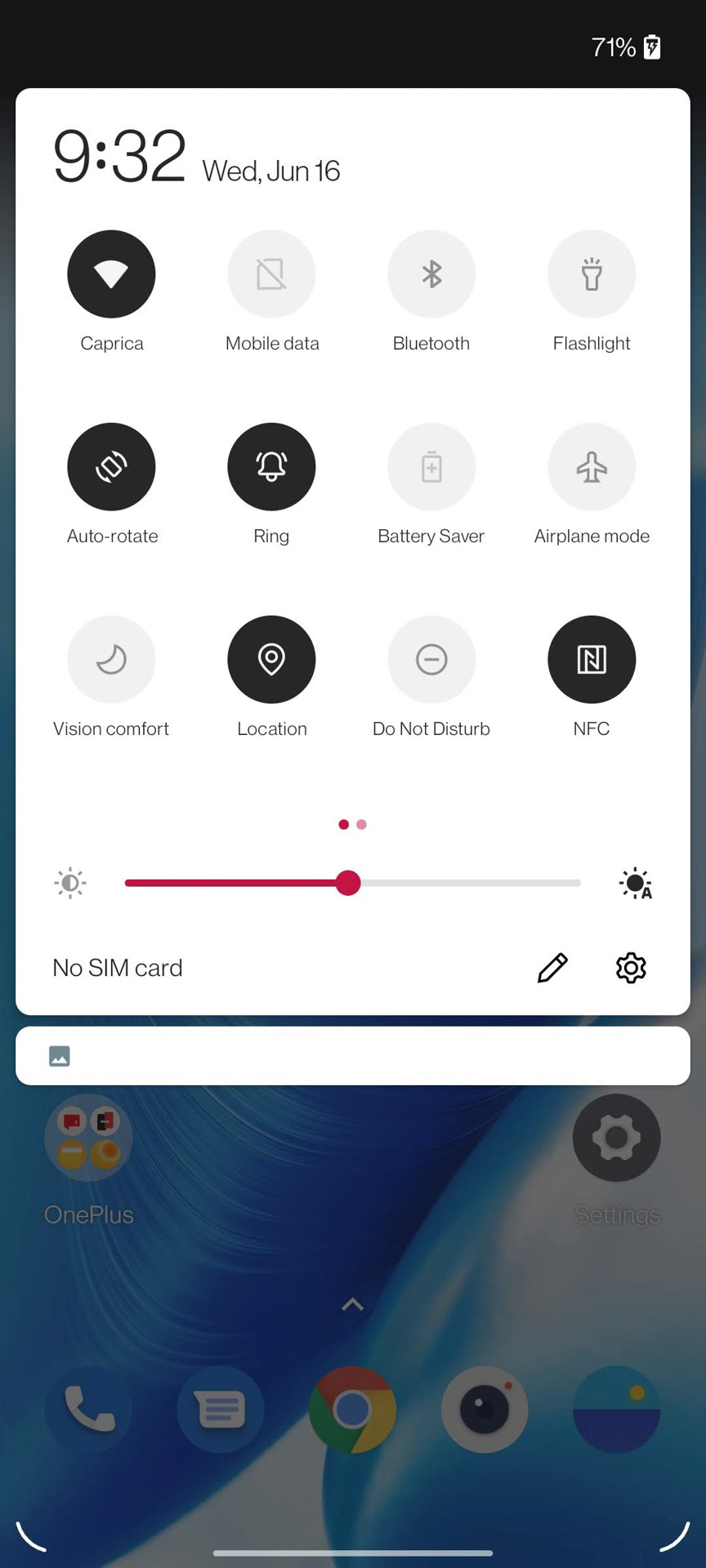Tap the brightness slider track
The width and height of the screenshot is (706, 1568).
[x=353, y=883]
